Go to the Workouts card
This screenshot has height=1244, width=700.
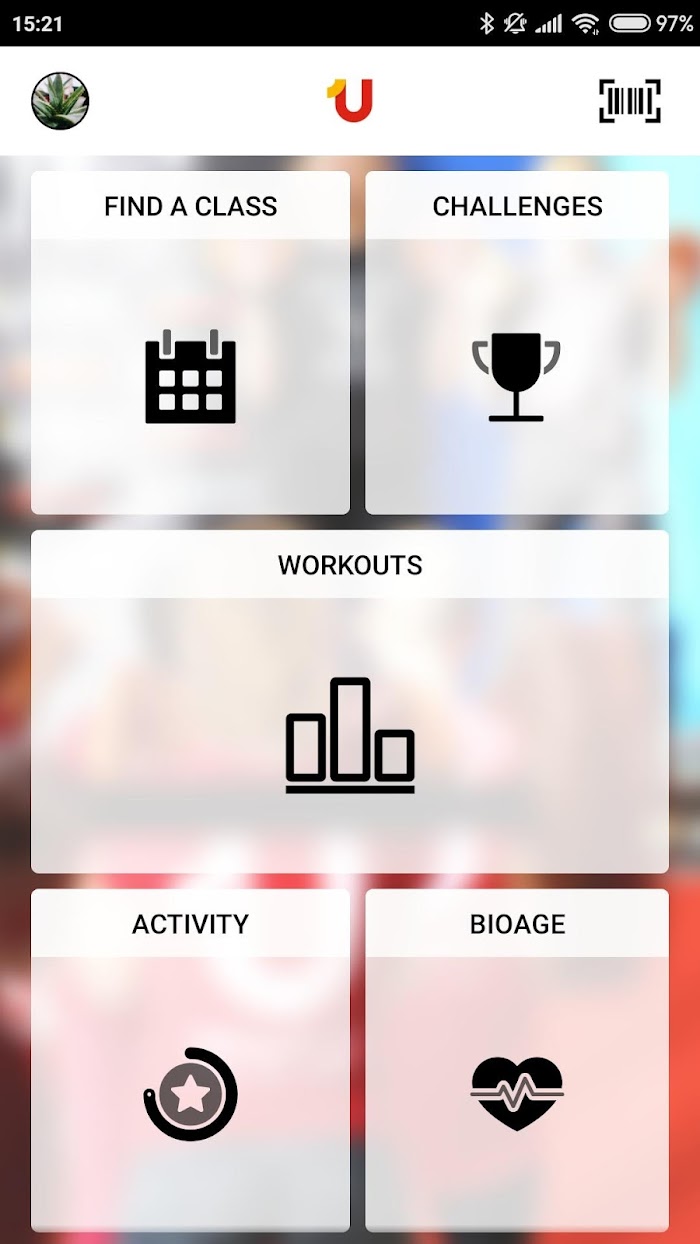[x=350, y=702]
